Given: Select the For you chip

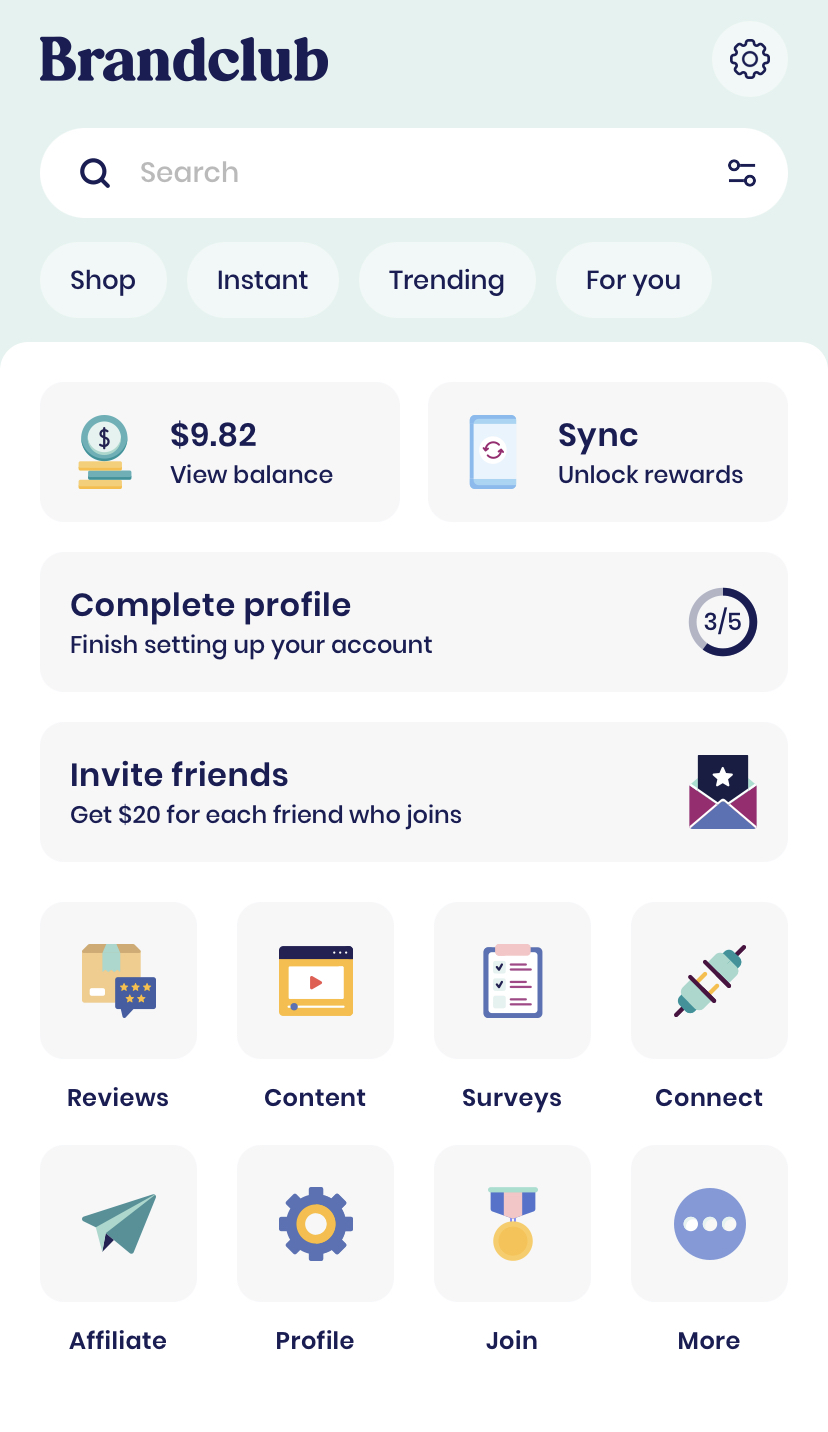Looking at the screenshot, I should pyautogui.click(x=633, y=280).
